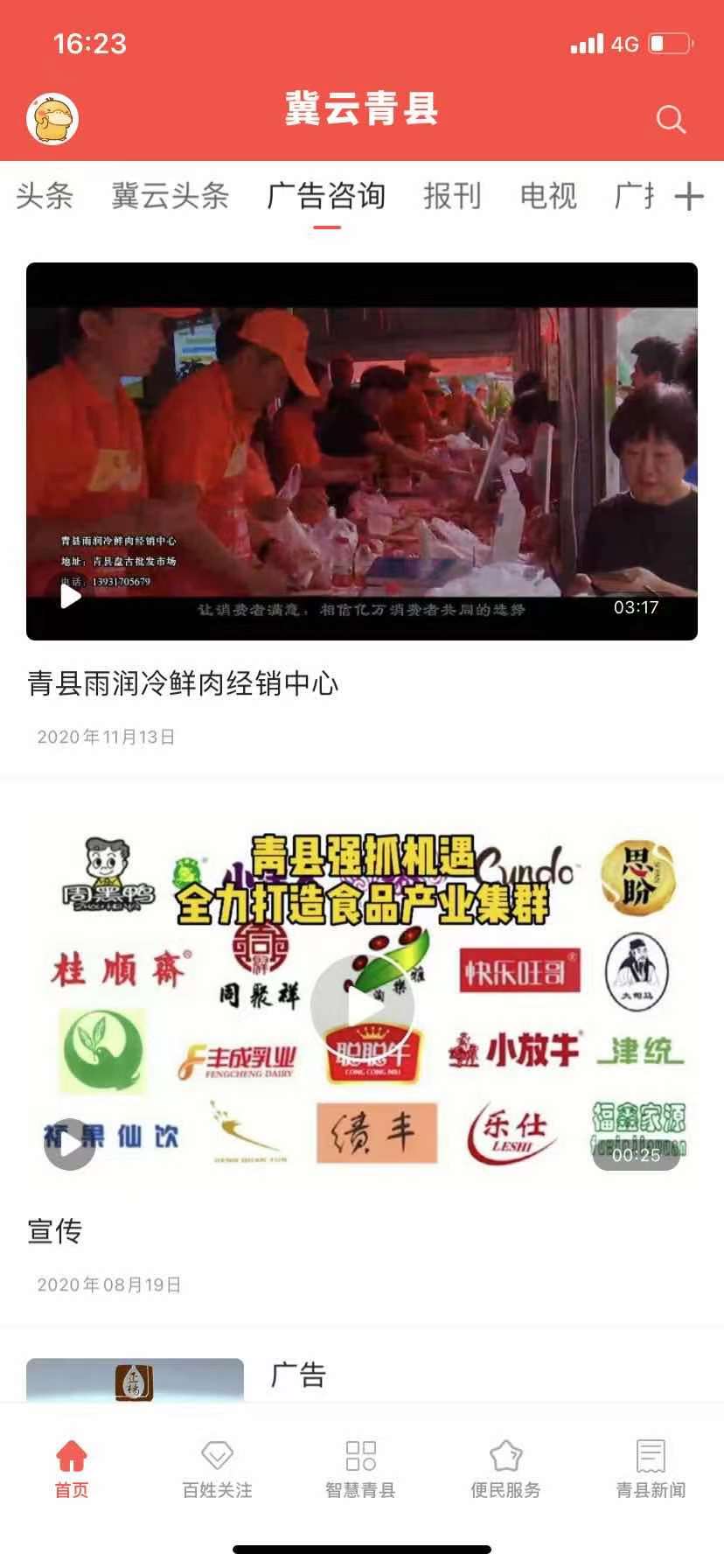Open the 青县新闻 tab
This screenshot has height=1568, width=724.
[651, 1469]
